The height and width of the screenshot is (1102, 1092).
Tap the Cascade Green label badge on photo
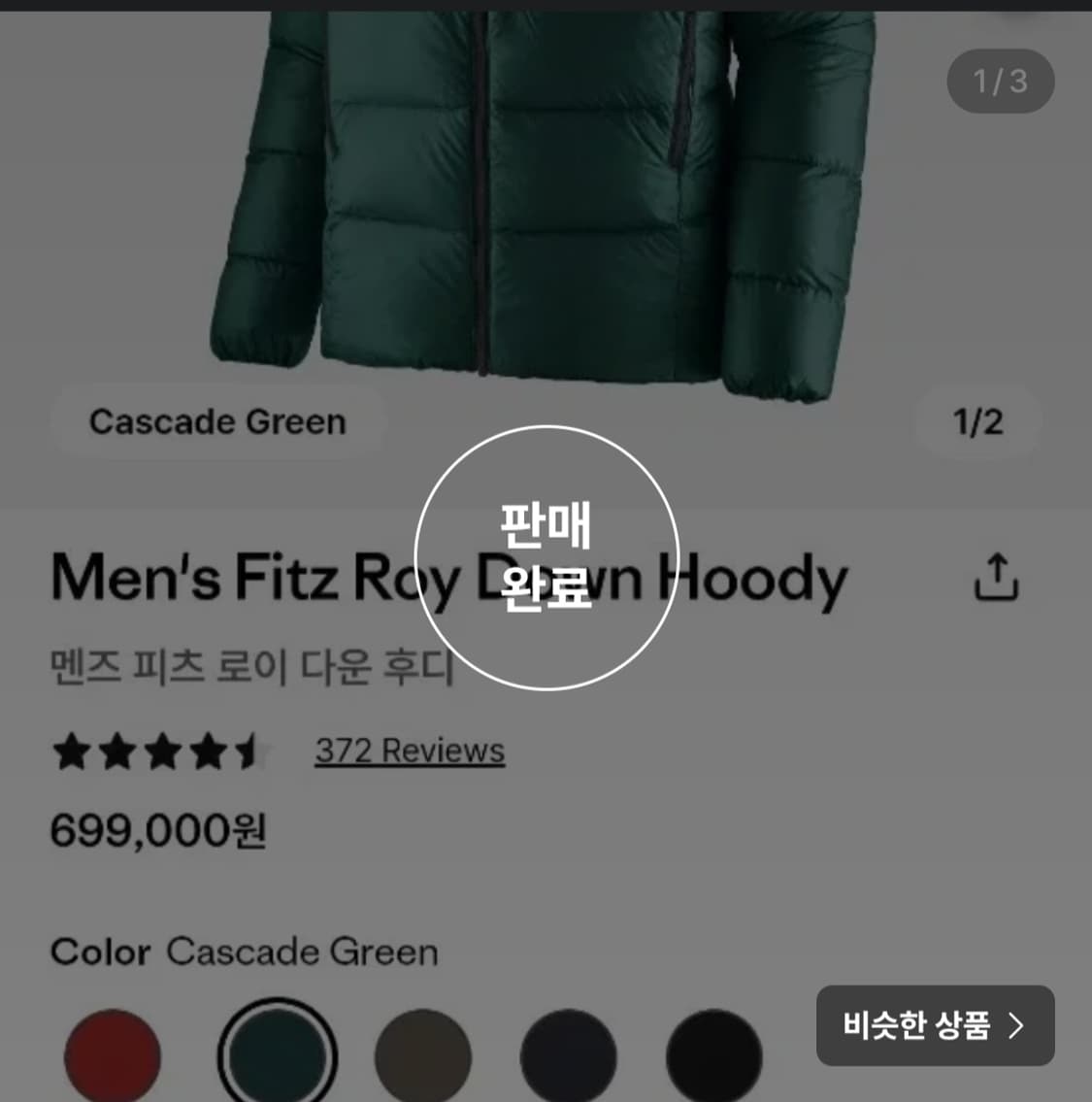217,421
